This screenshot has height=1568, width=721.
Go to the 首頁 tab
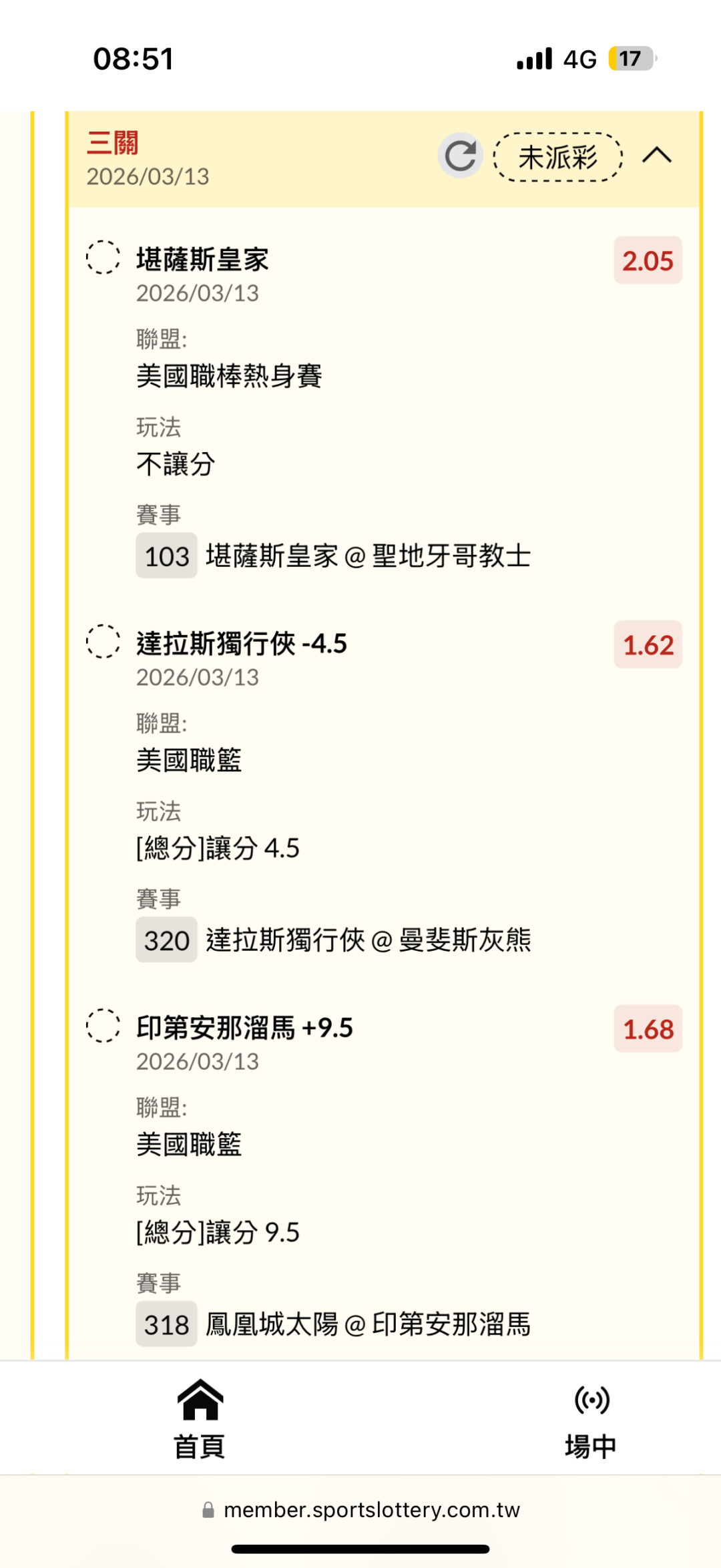click(200, 1418)
